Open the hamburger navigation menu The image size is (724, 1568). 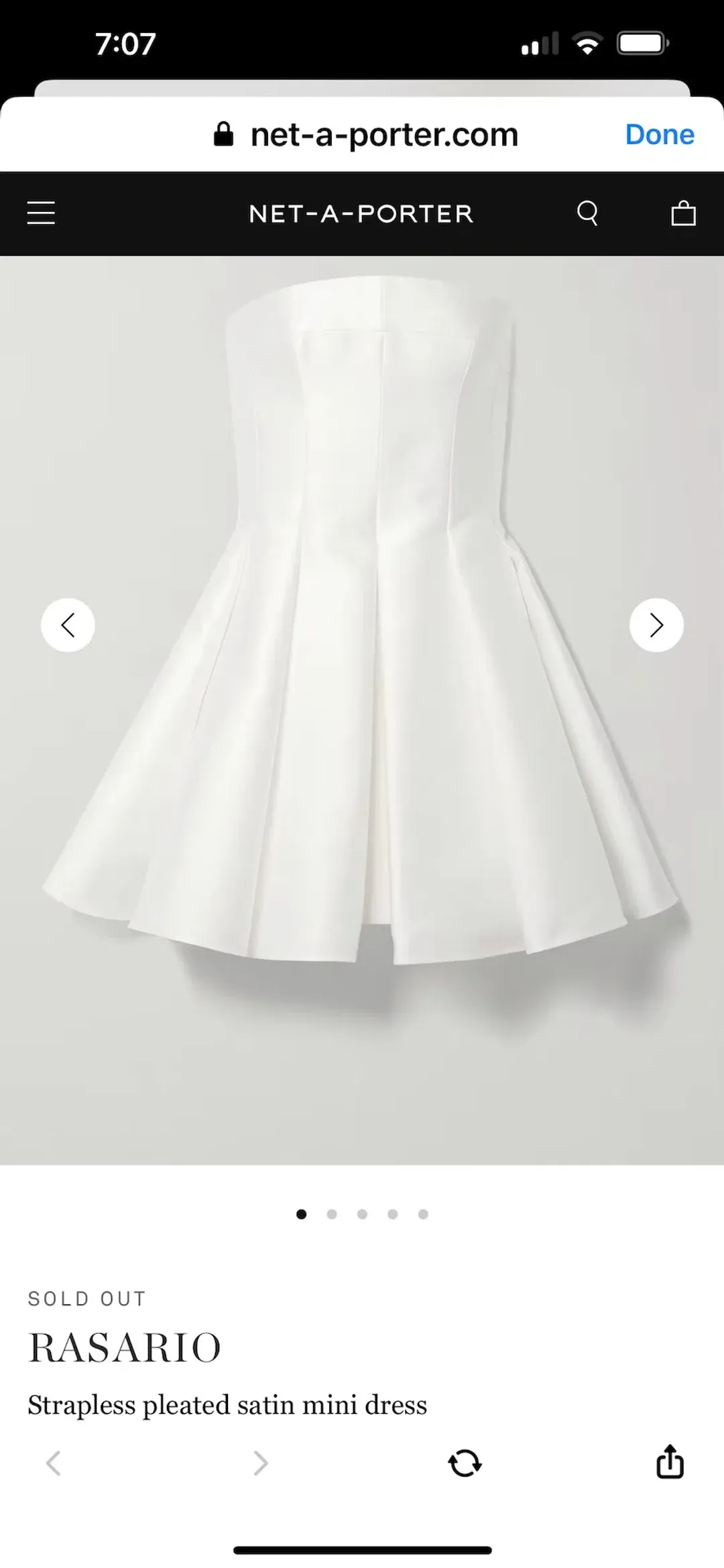(x=40, y=213)
